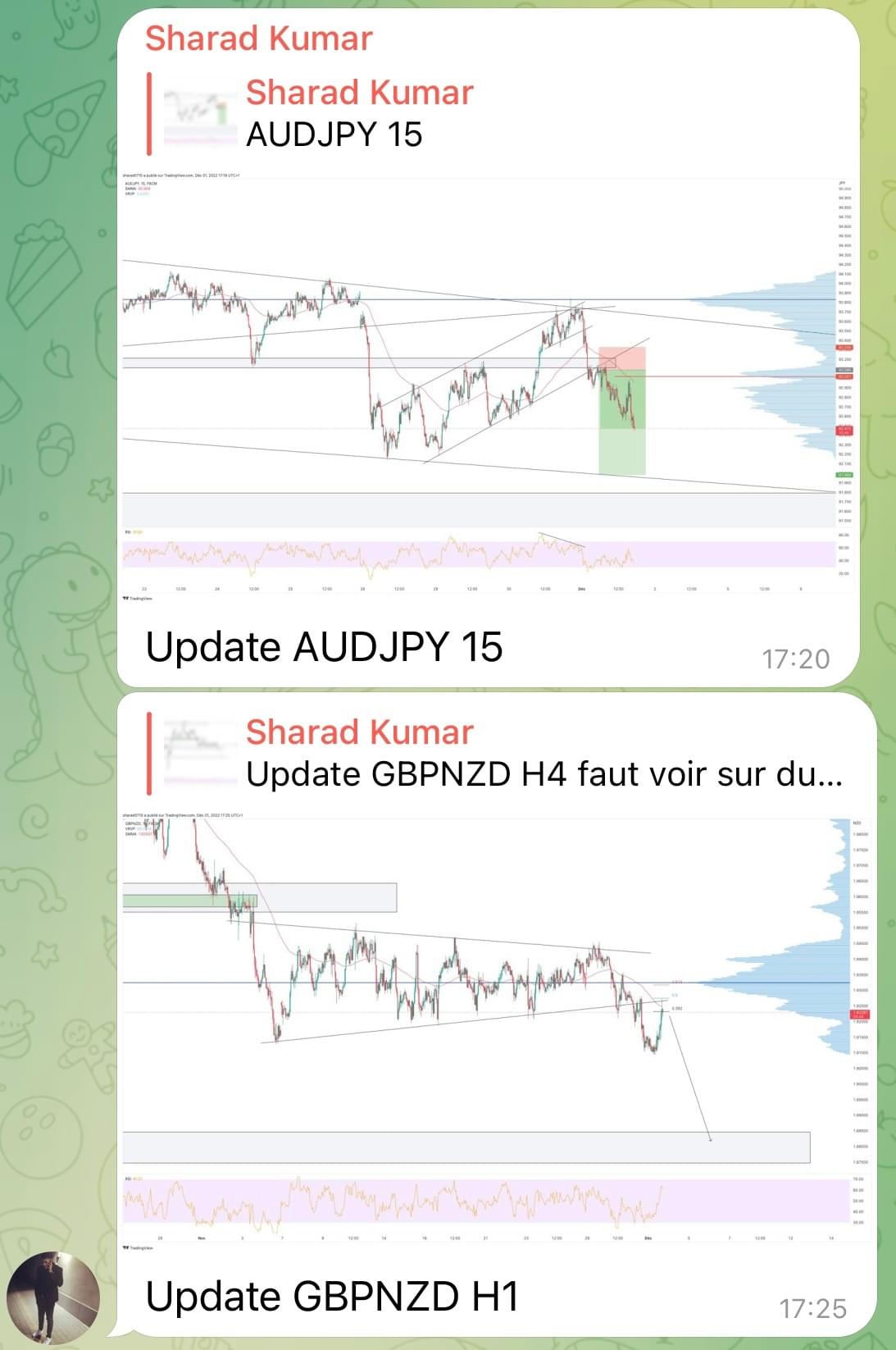Open Sharad Kumar's profile photo

52,1298
